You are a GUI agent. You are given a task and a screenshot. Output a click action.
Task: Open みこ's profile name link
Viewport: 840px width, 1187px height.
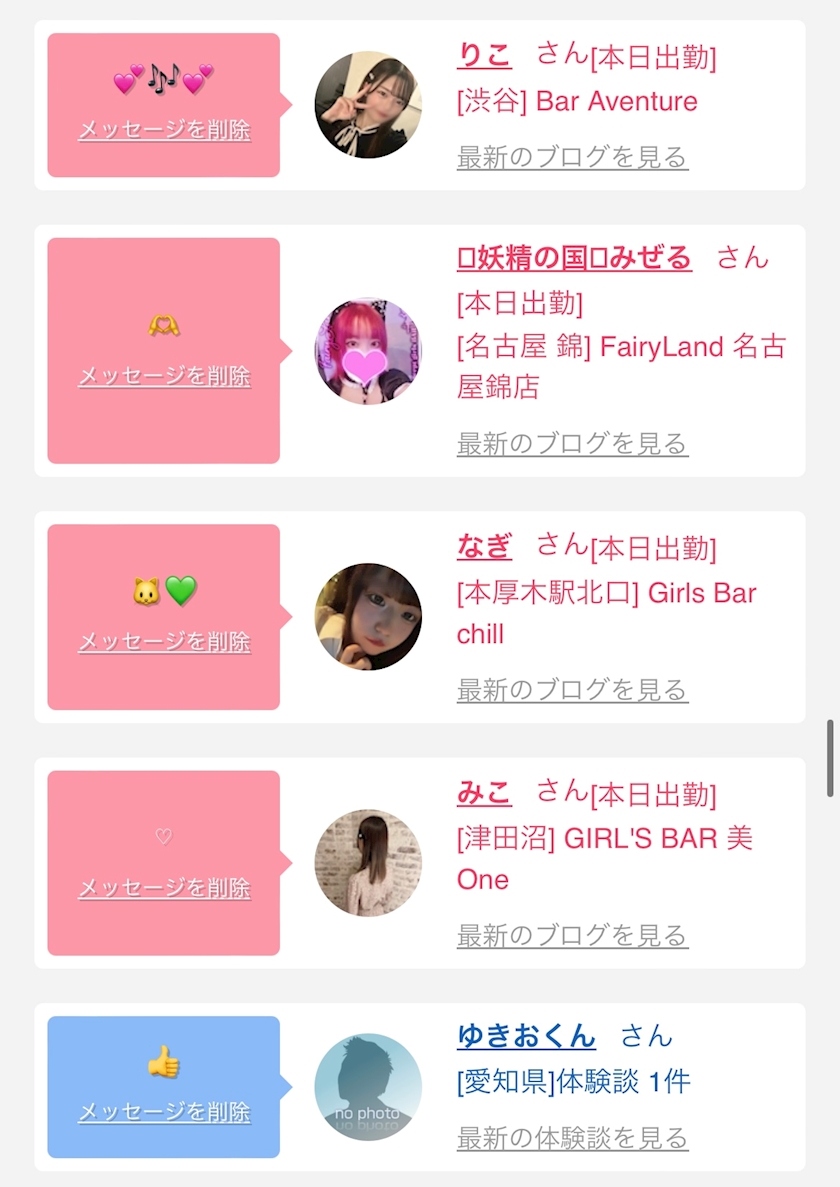[484, 793]
